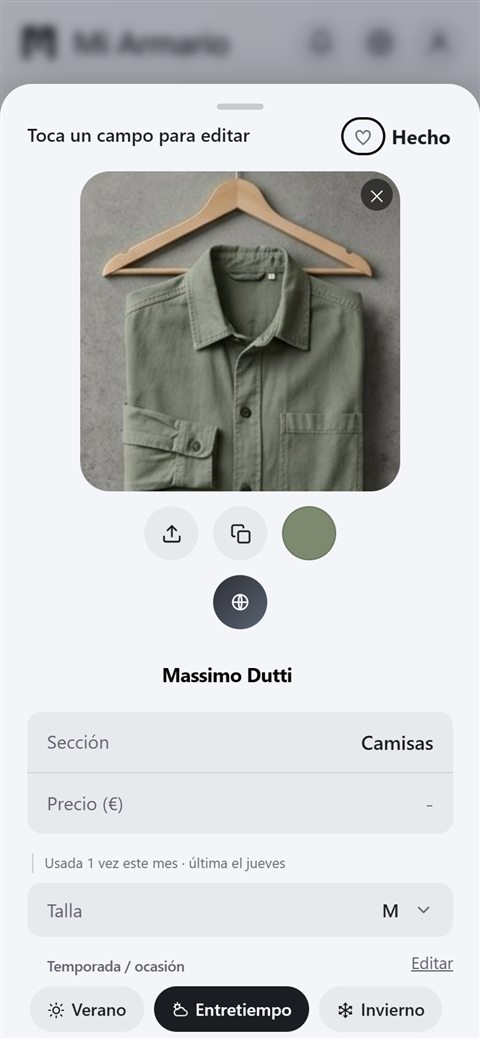This screenshot has height=1039, width=480.
Task: Open the Editar link for Temporada
Action: click(x=432, y=963)
